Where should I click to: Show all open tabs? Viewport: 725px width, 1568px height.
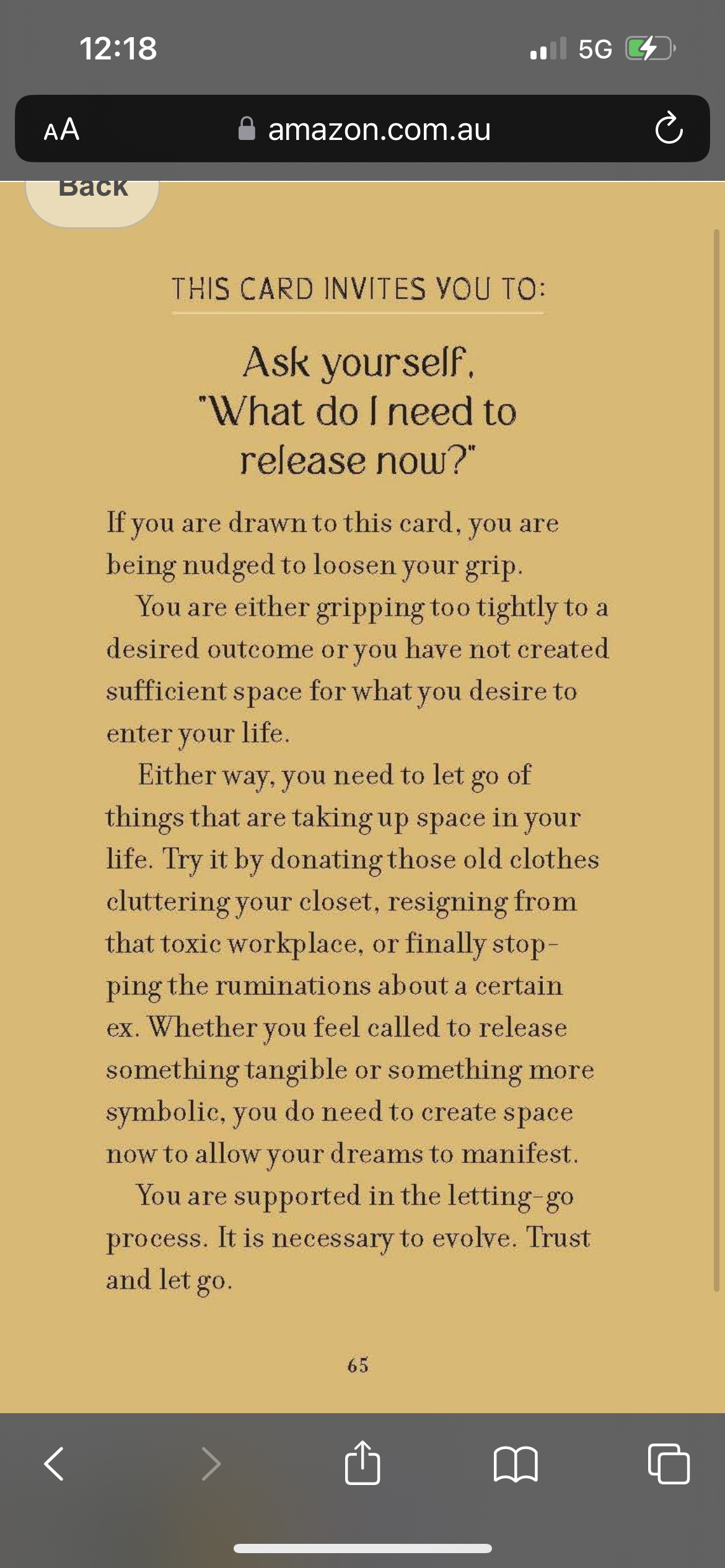[x=668, y=1464]
